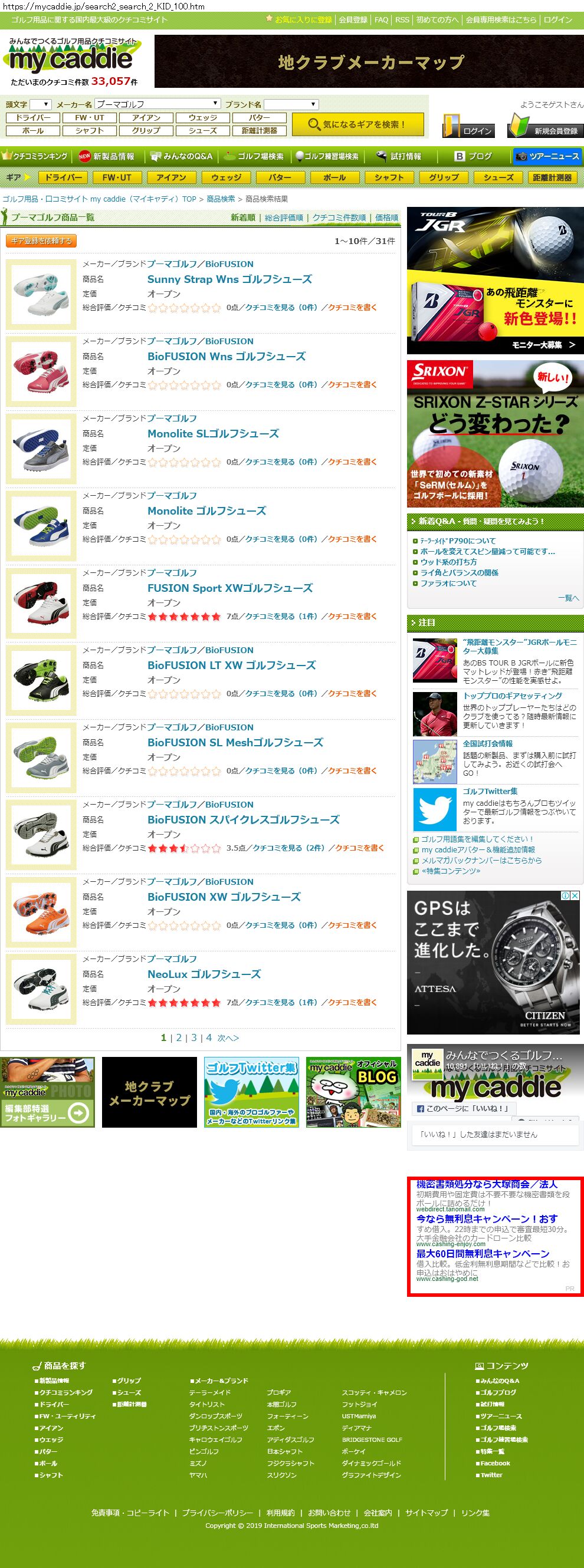Open プライバシーポリシー in the footer
Viewport: 584px width, 1568px height.
coord(217,1513)
